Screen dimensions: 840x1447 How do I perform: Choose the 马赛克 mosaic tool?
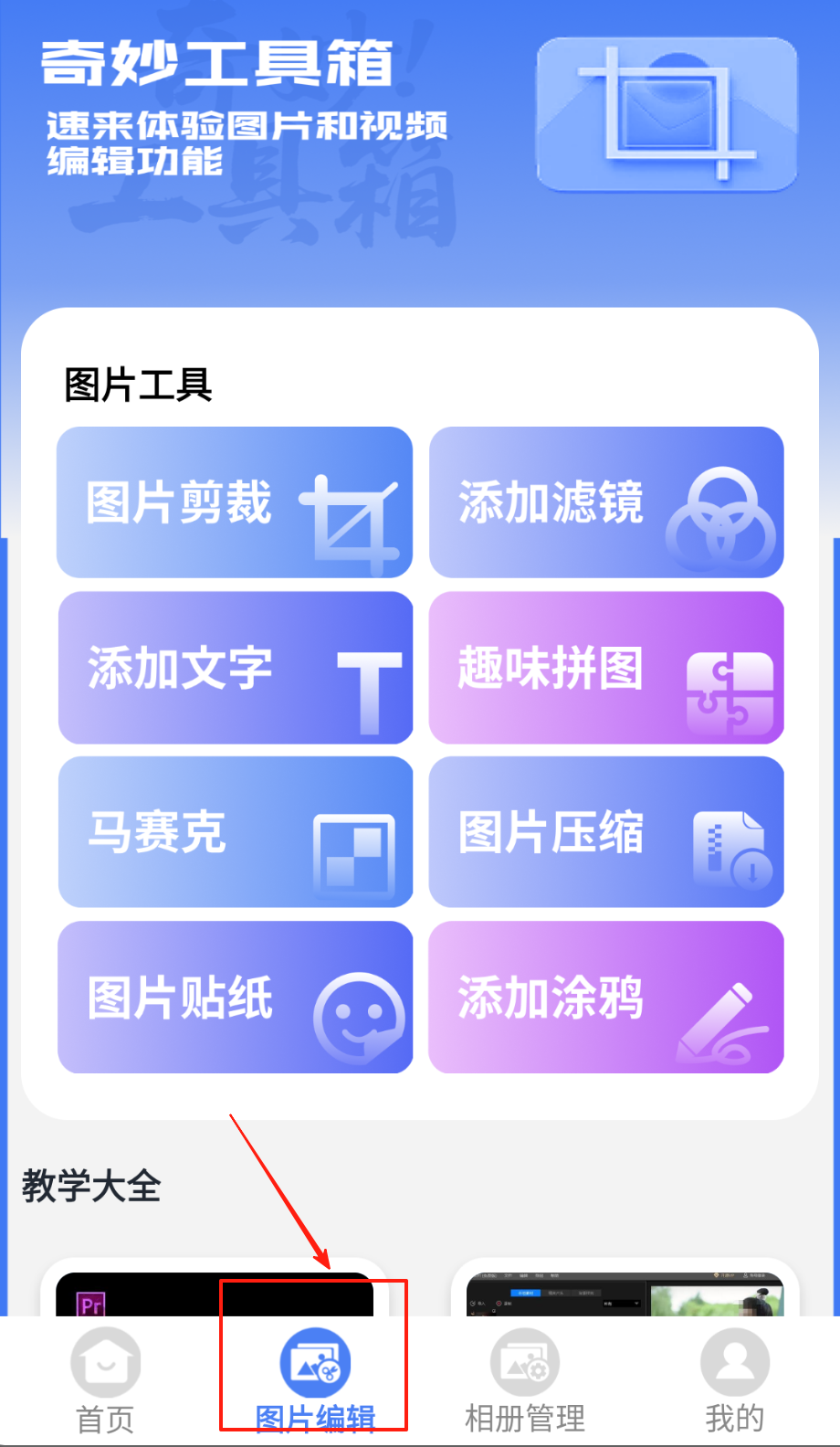235,832
